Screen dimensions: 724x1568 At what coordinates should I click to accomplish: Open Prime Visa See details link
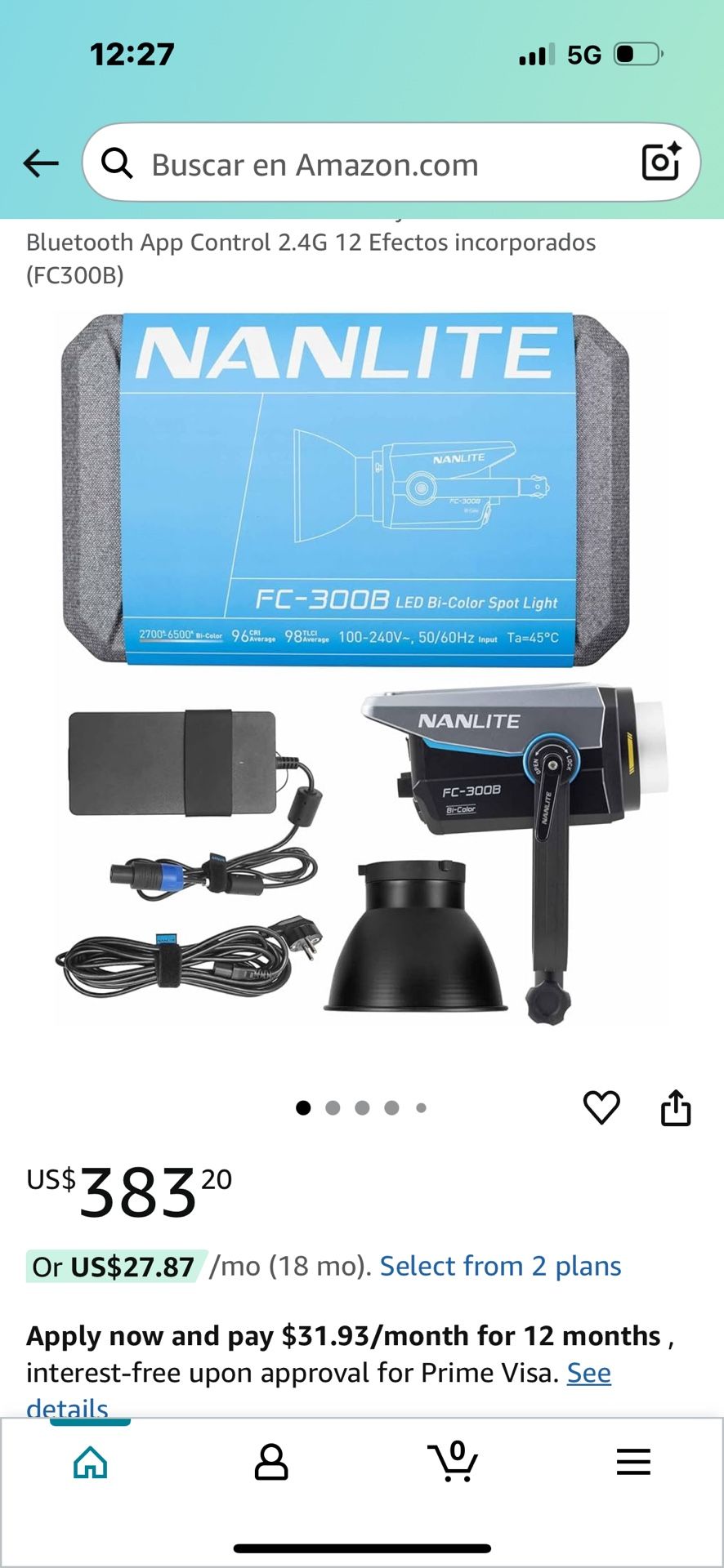coord(588,1373)
